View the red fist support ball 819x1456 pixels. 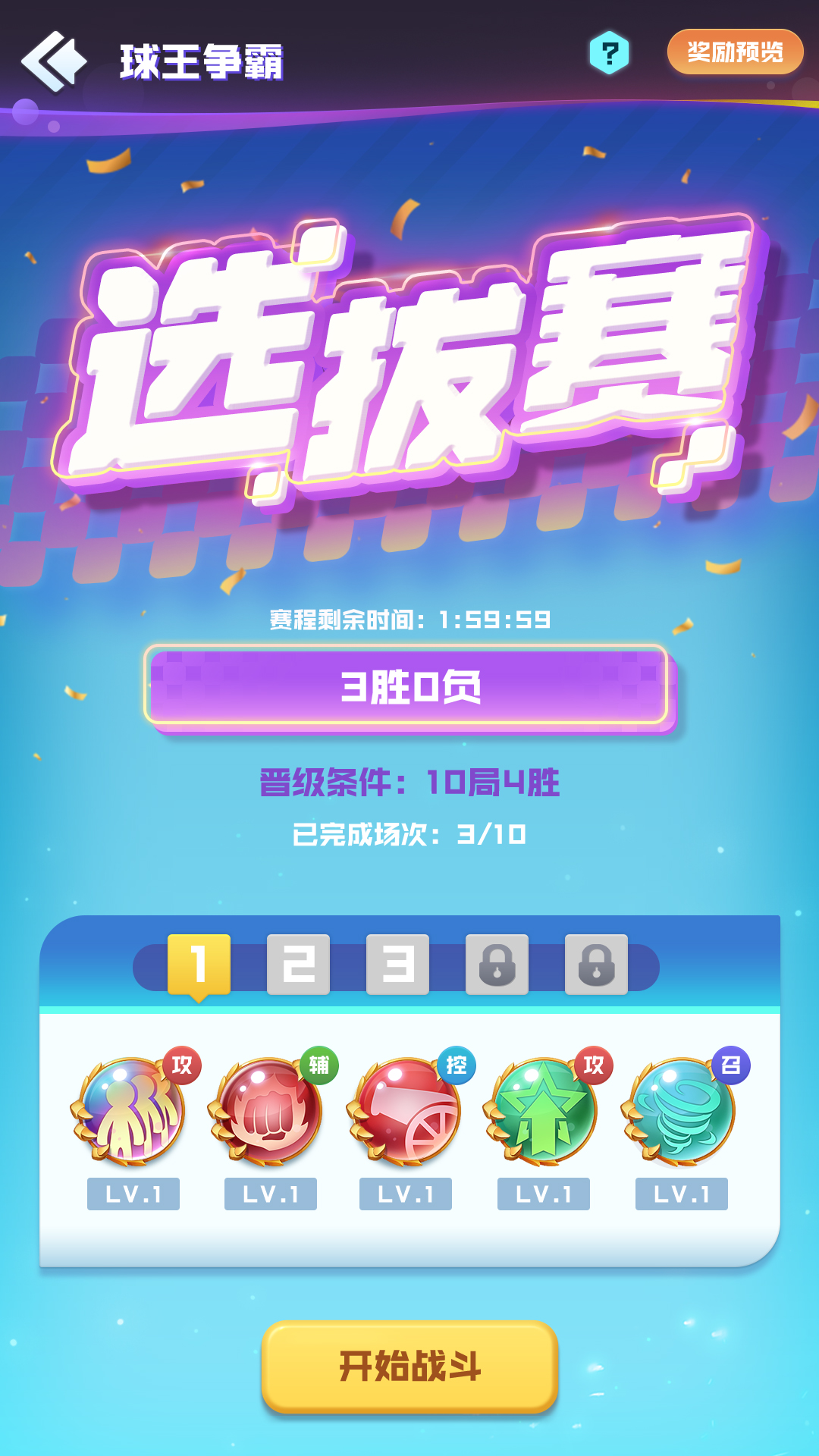click(x=271, y=1109)
